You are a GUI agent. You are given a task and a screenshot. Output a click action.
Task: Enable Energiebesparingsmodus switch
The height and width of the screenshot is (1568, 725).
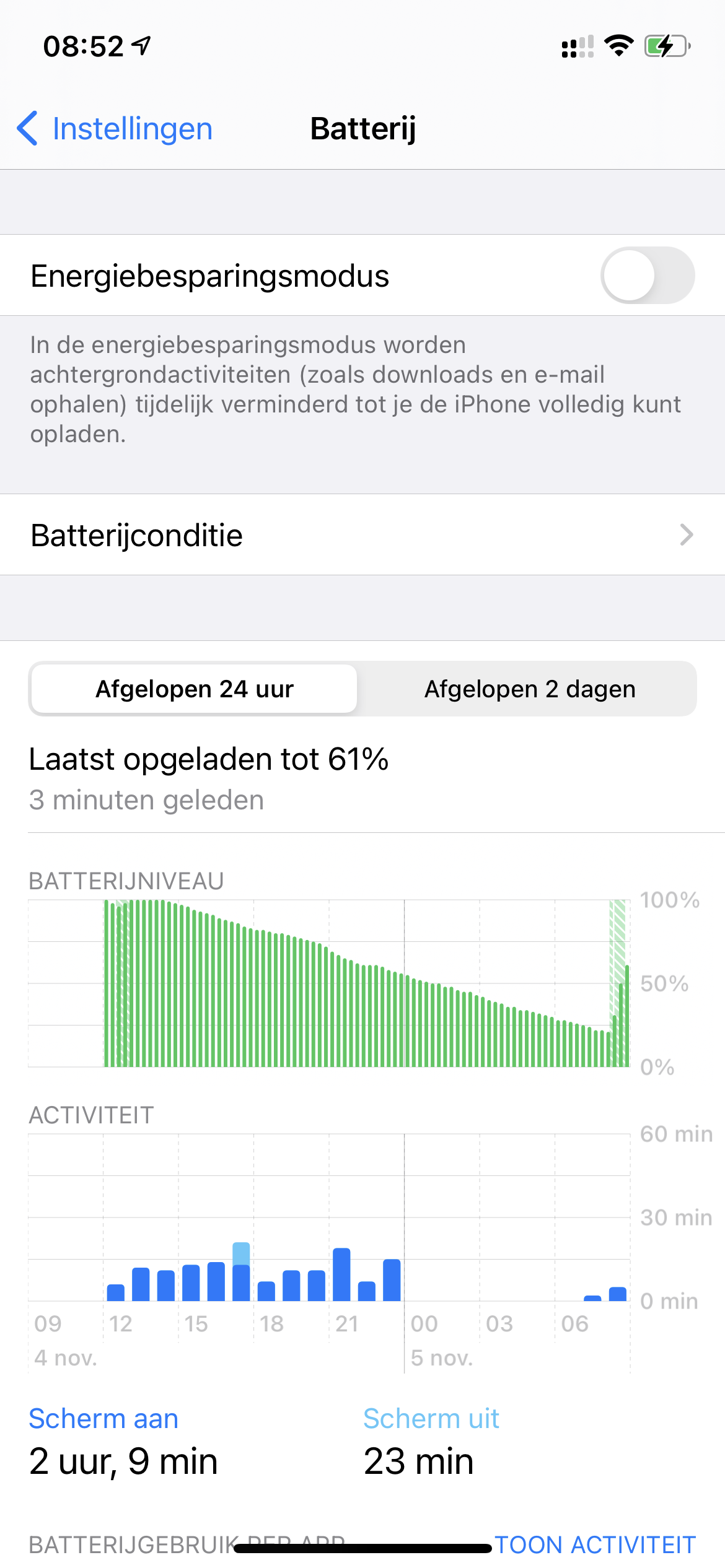647,276
